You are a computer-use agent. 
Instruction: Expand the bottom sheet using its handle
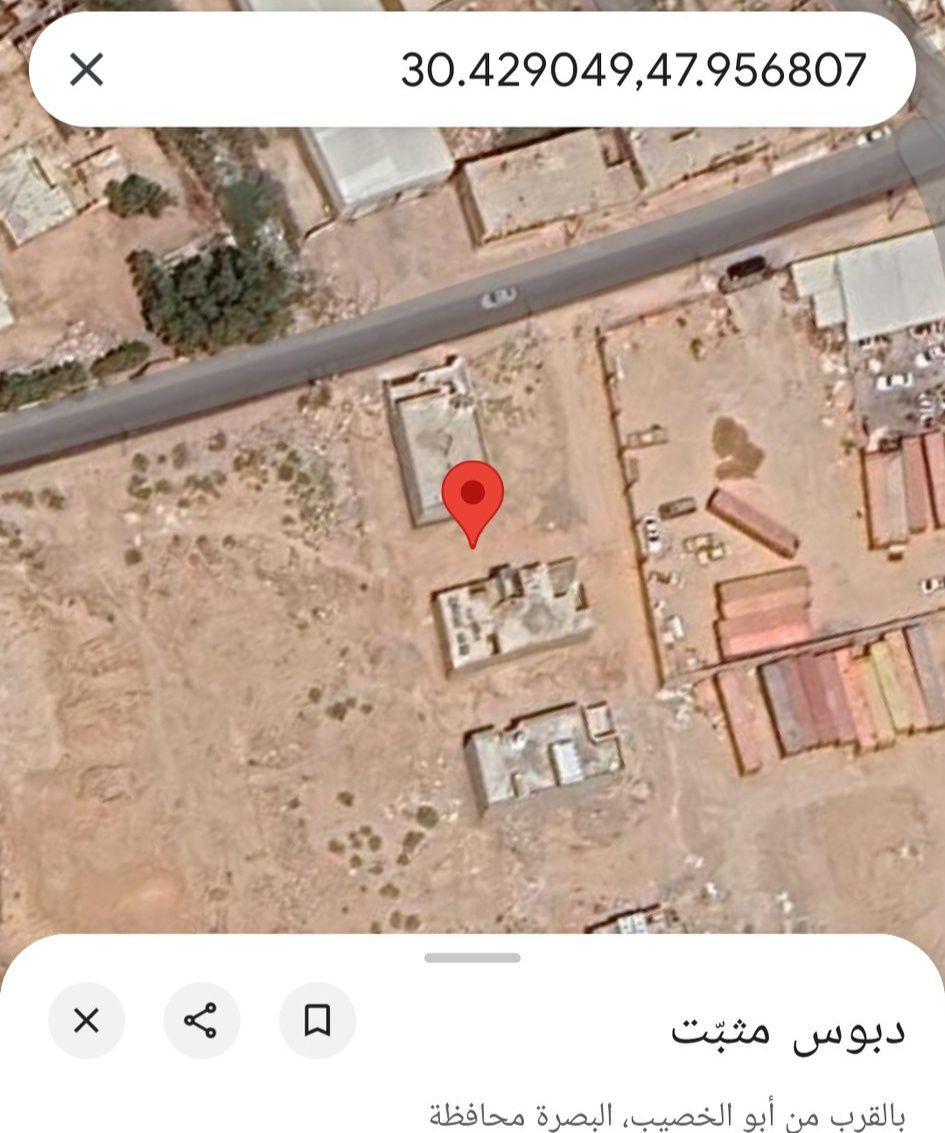click(472, 958)
